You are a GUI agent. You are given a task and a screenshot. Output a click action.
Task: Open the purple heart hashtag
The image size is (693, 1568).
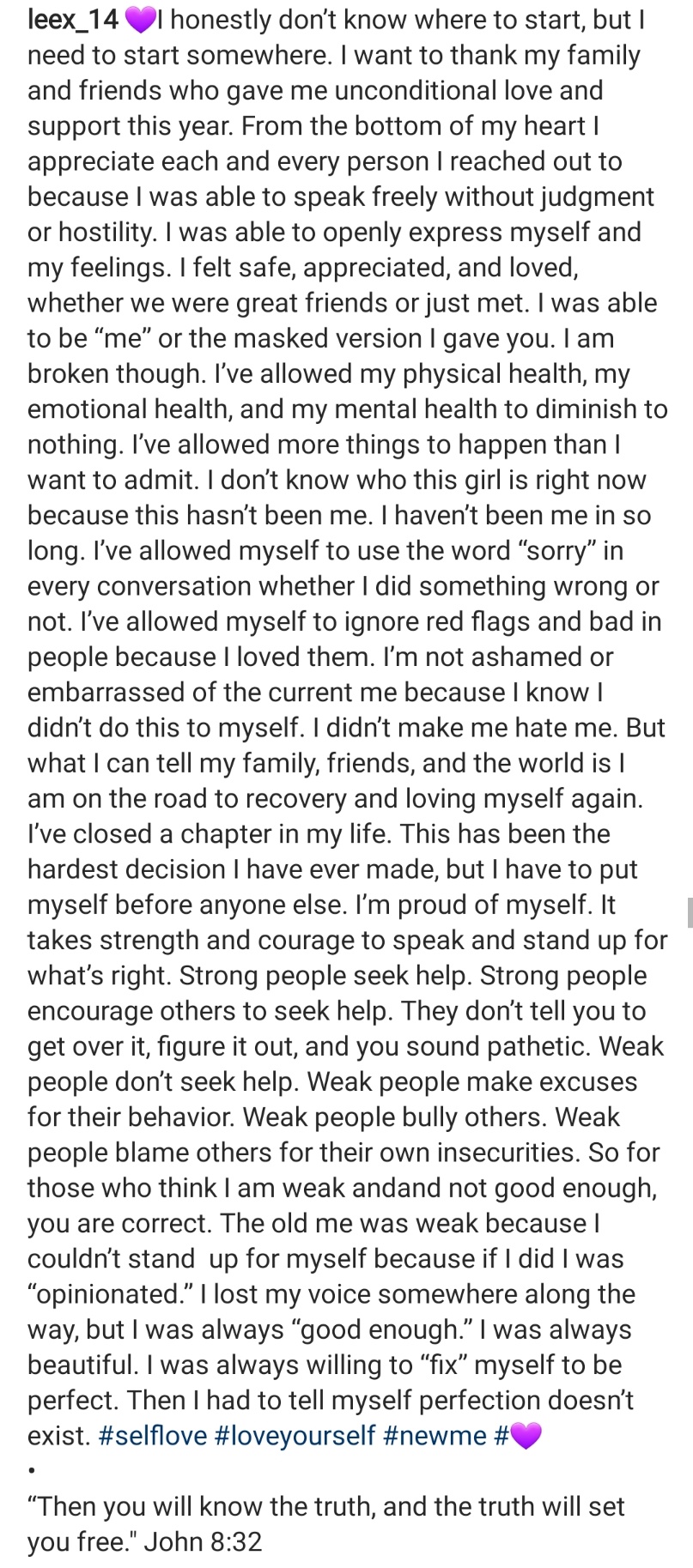tap(519, 1435)
